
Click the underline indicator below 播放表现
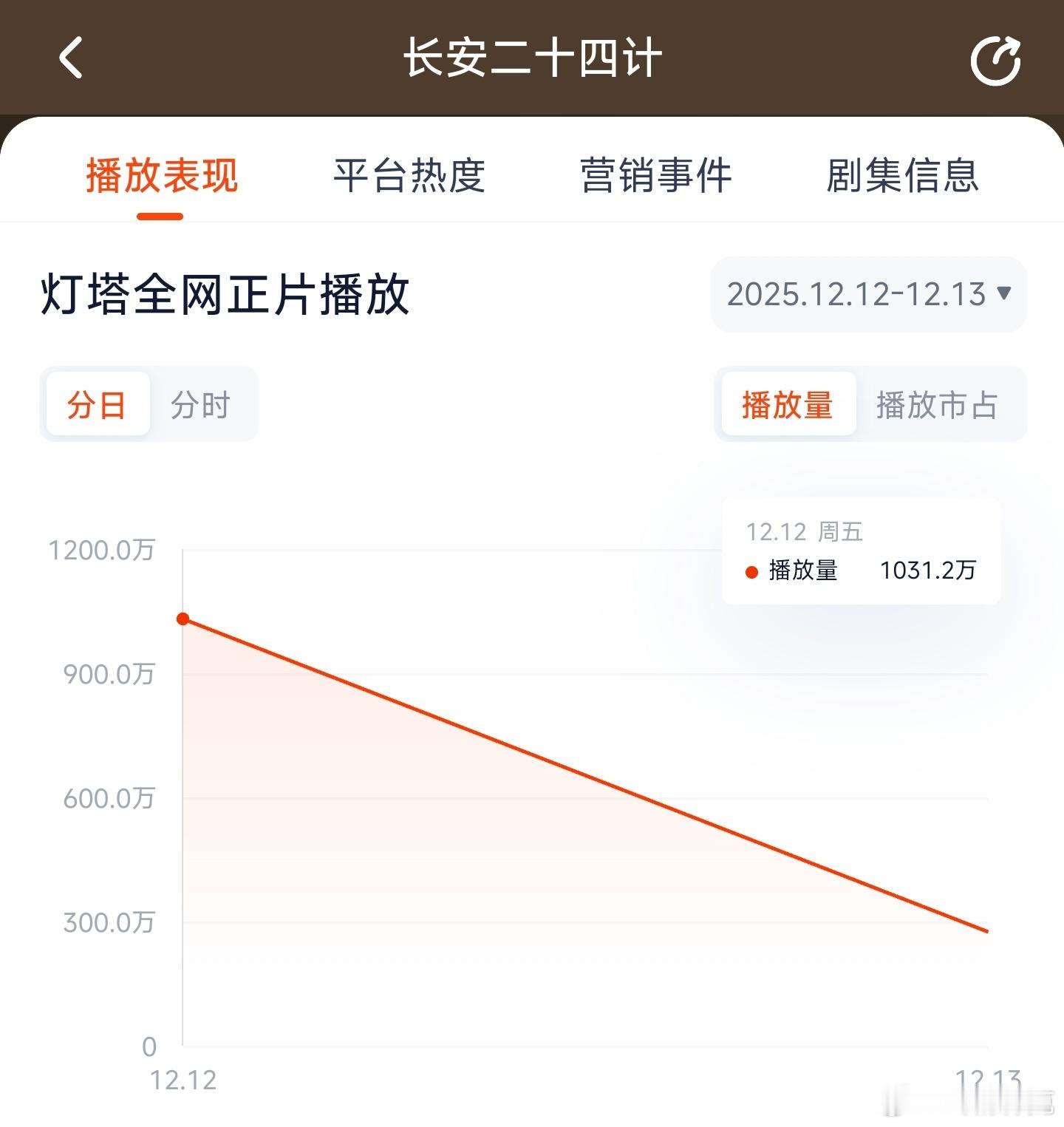(160, 215)
